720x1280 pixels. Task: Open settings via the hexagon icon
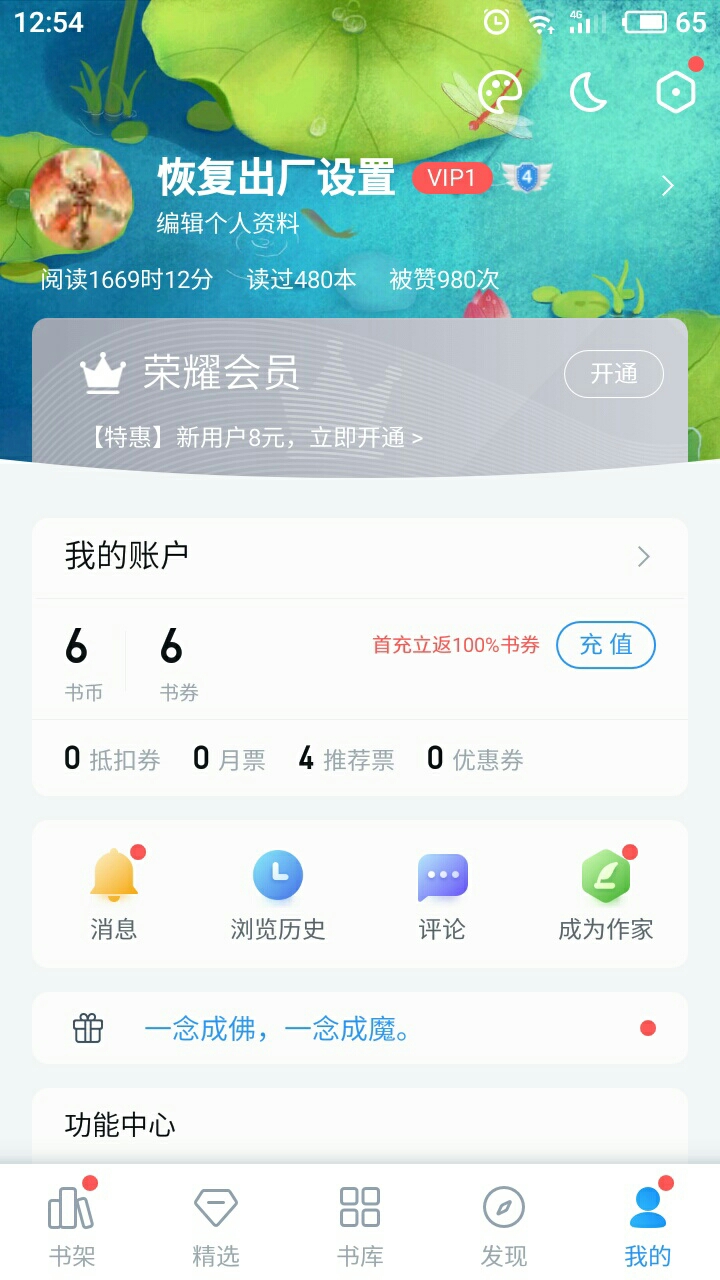676,93
